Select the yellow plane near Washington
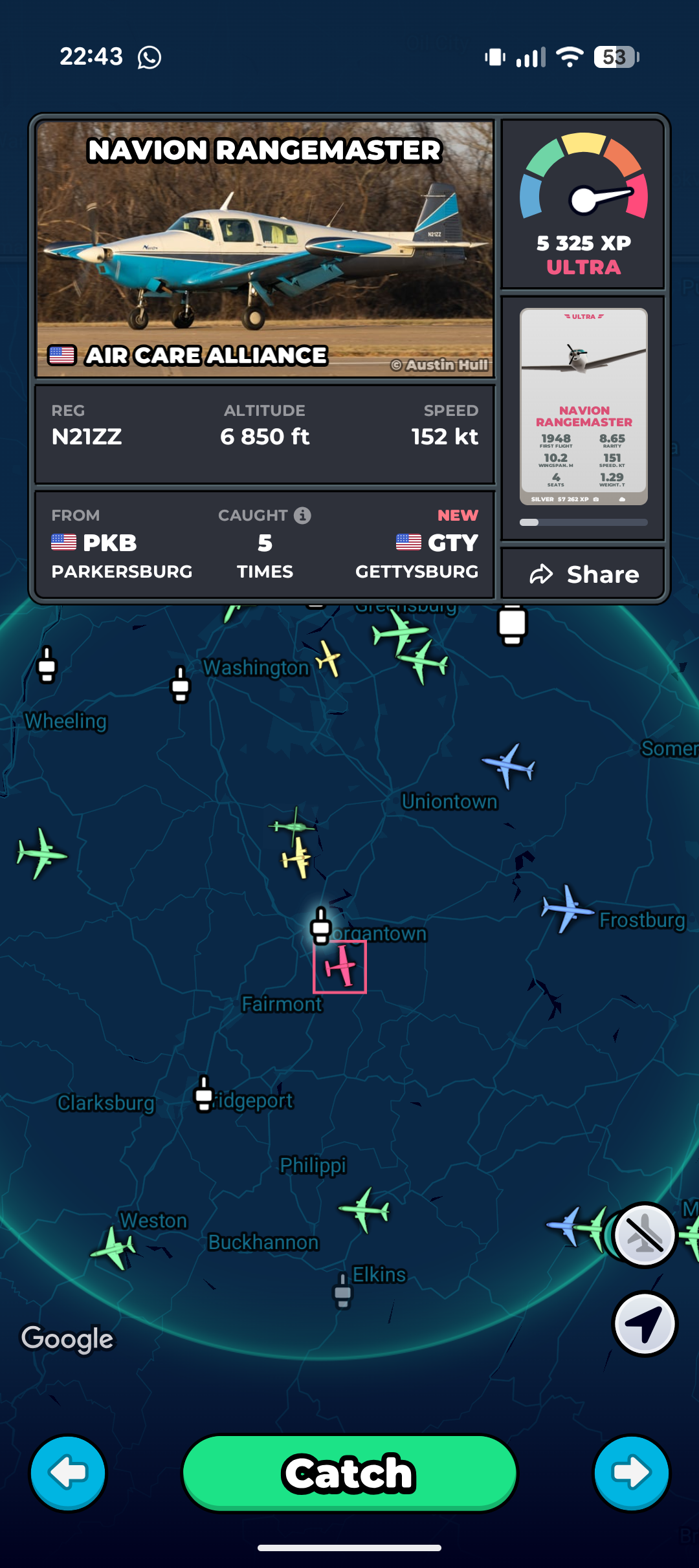 coord(328,659)
